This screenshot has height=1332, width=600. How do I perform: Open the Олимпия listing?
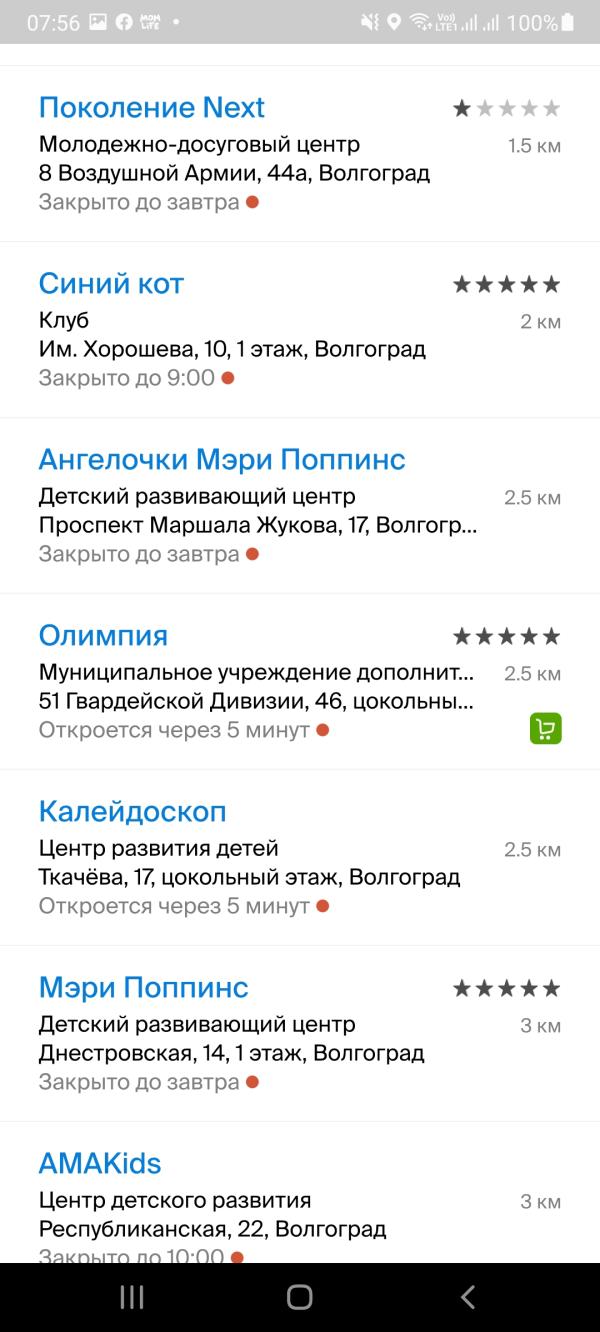[x=300, y=682]
